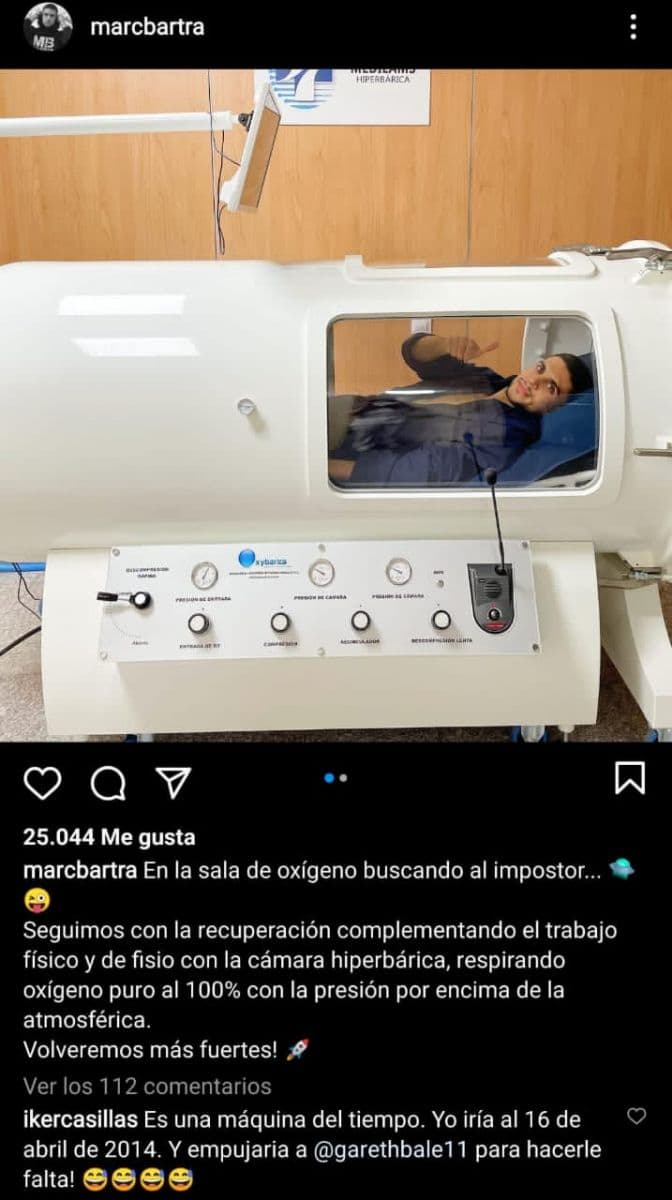View the 25.044 Me gusta list
Image resolution: width=672 pixels, height=1200 pixels.
click(109, 837)
